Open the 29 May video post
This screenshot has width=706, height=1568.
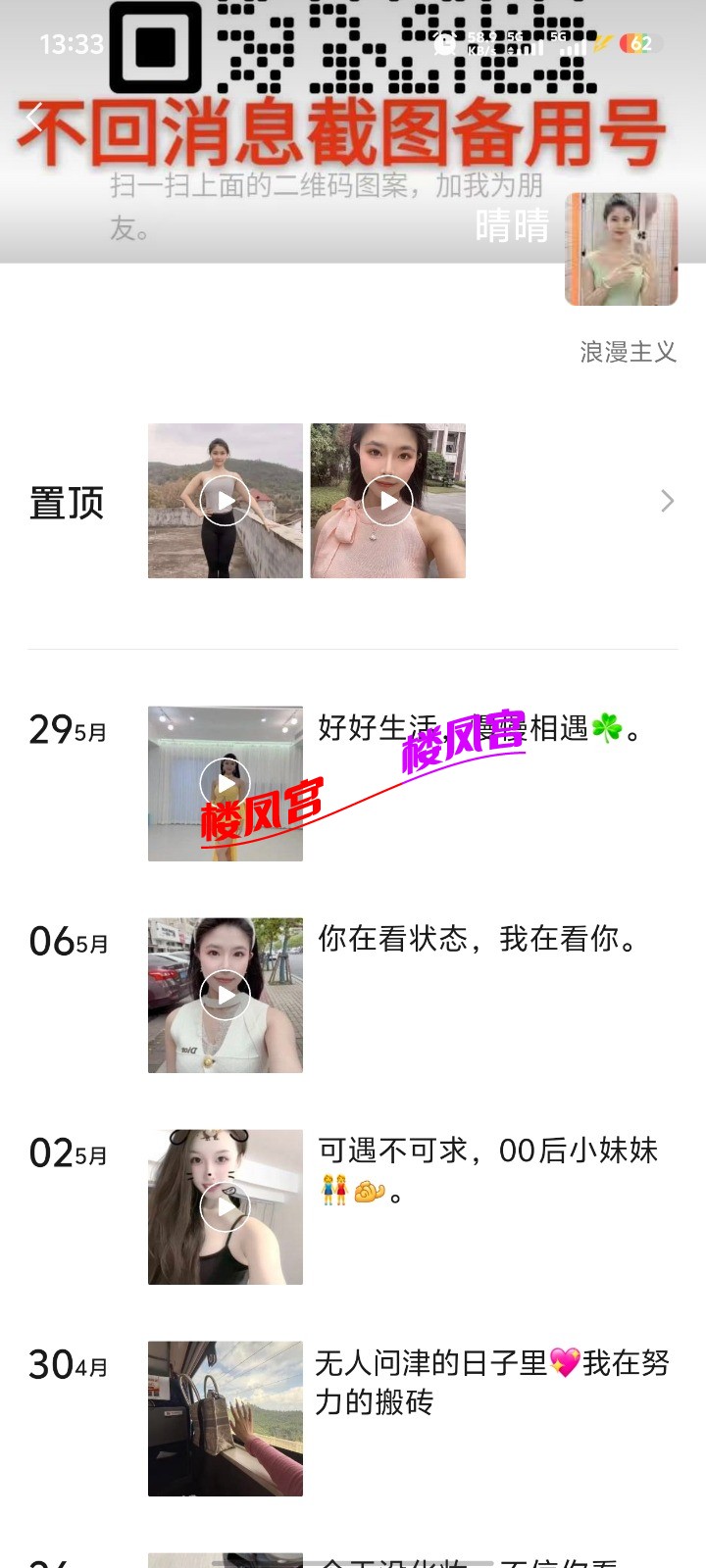(226, 784)
